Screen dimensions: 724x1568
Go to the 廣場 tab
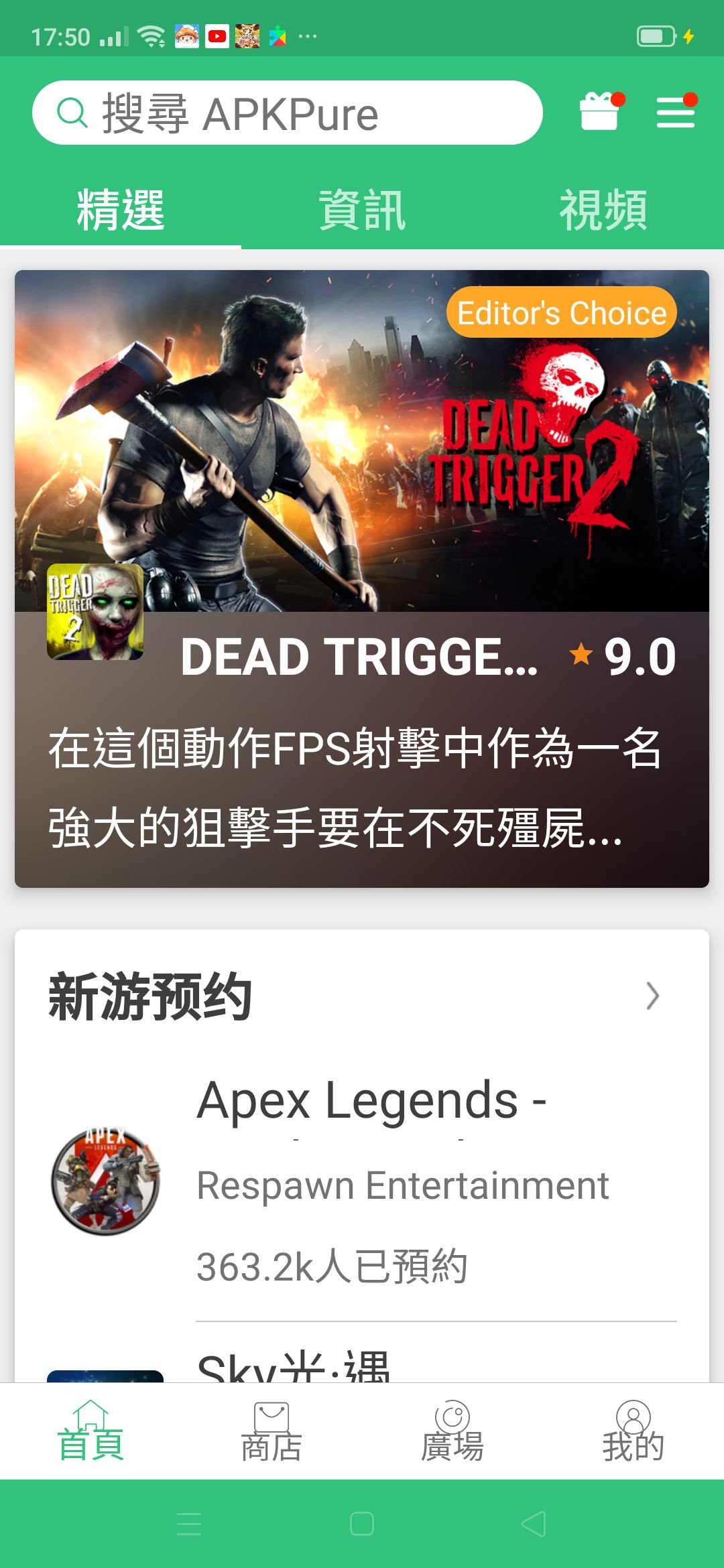point(452,1431)
